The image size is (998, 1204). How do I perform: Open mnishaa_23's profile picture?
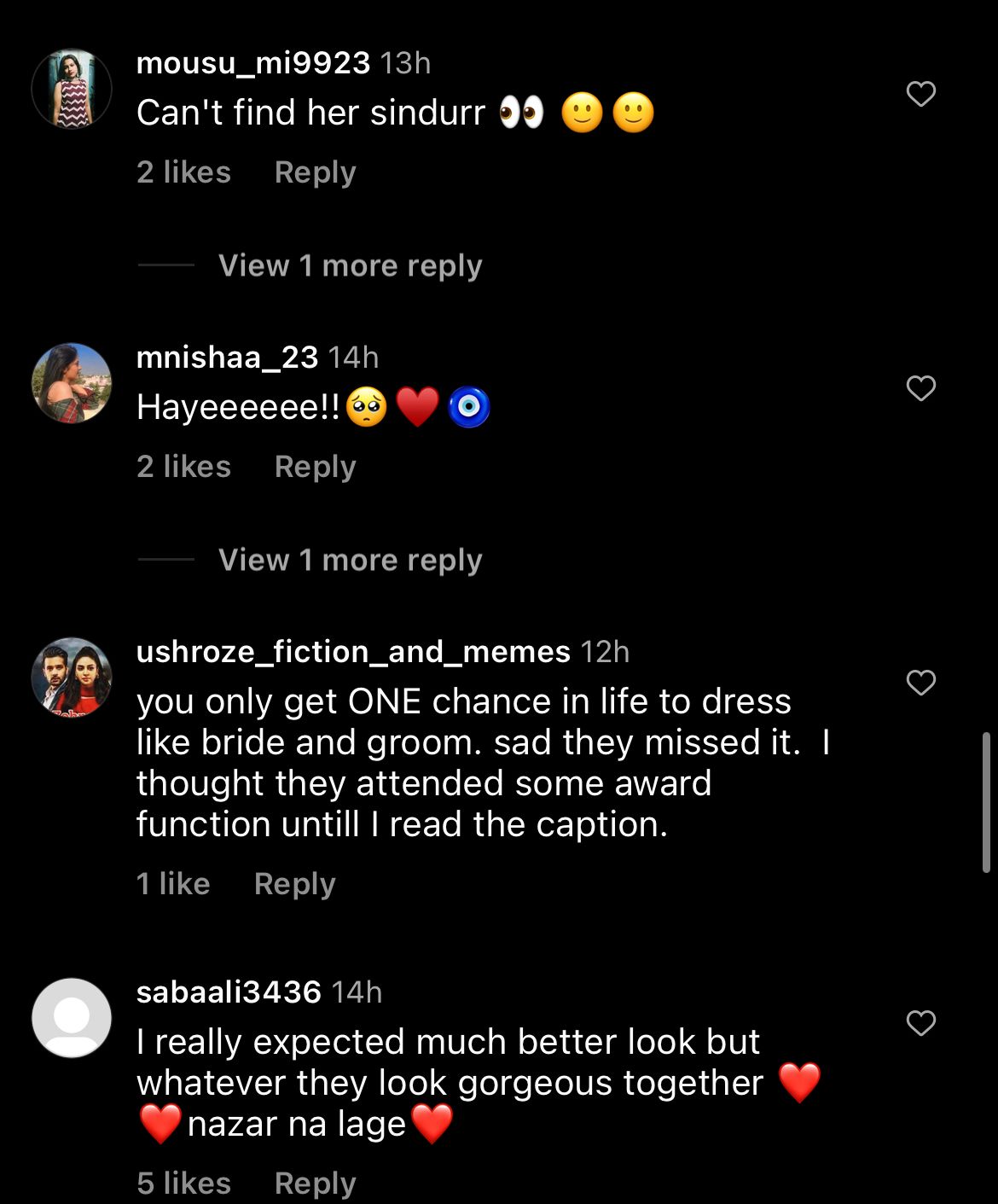pyautogui.click(x=72, y=383)
